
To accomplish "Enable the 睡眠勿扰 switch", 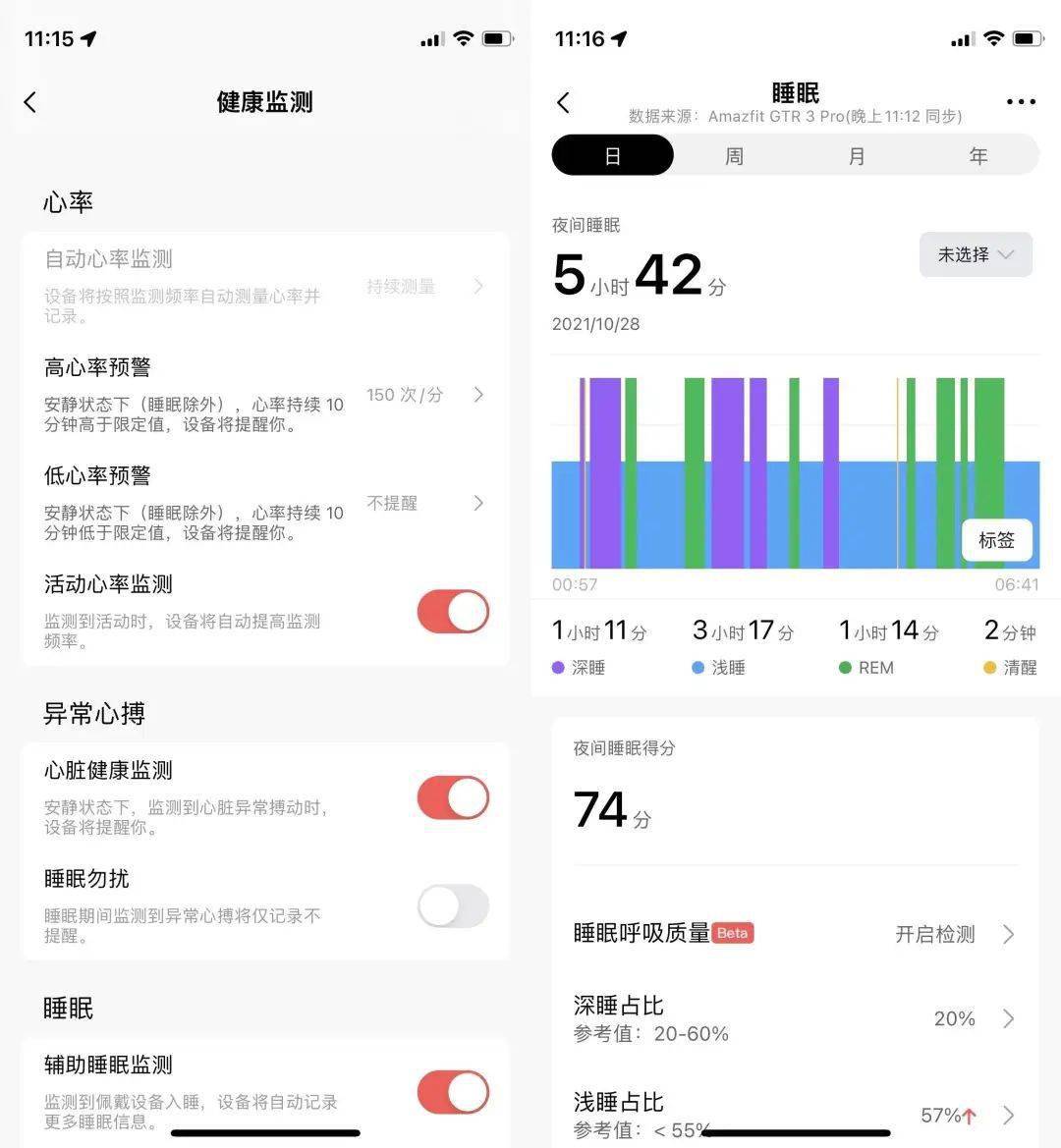I will [452, 905].
